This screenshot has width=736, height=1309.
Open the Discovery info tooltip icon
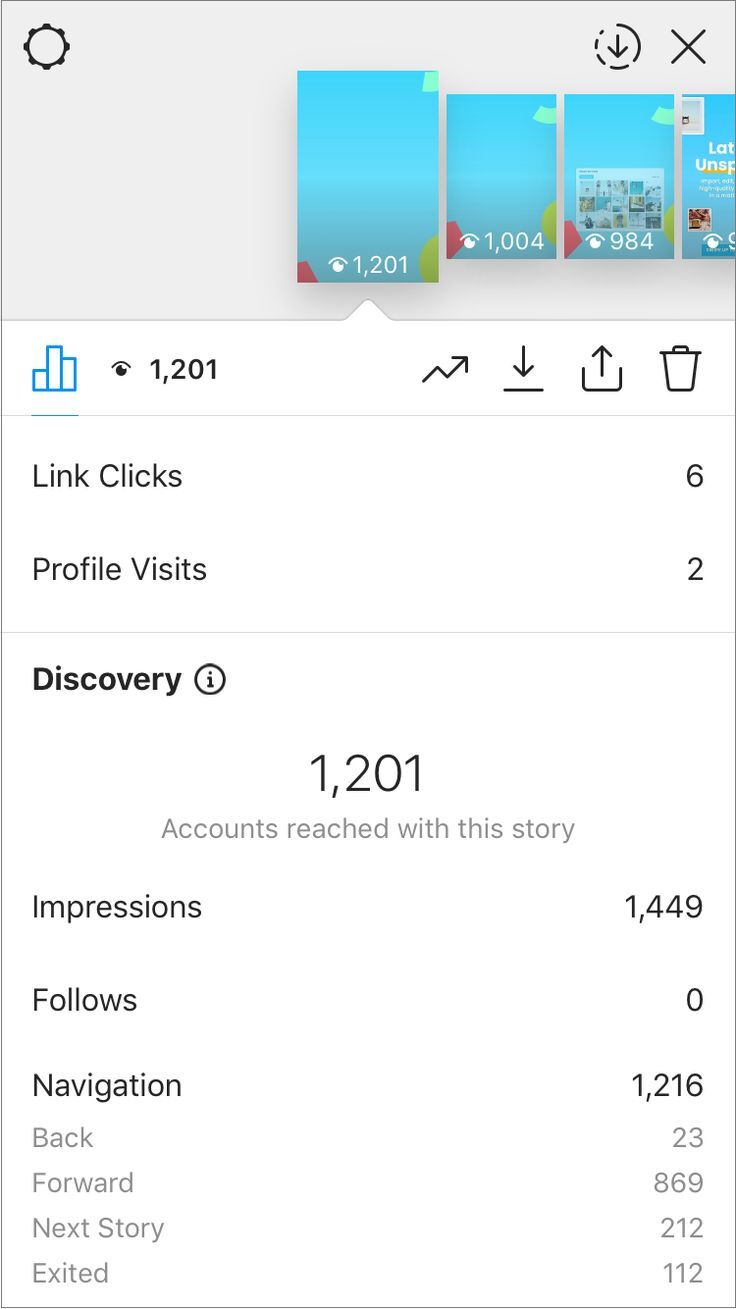210,680
